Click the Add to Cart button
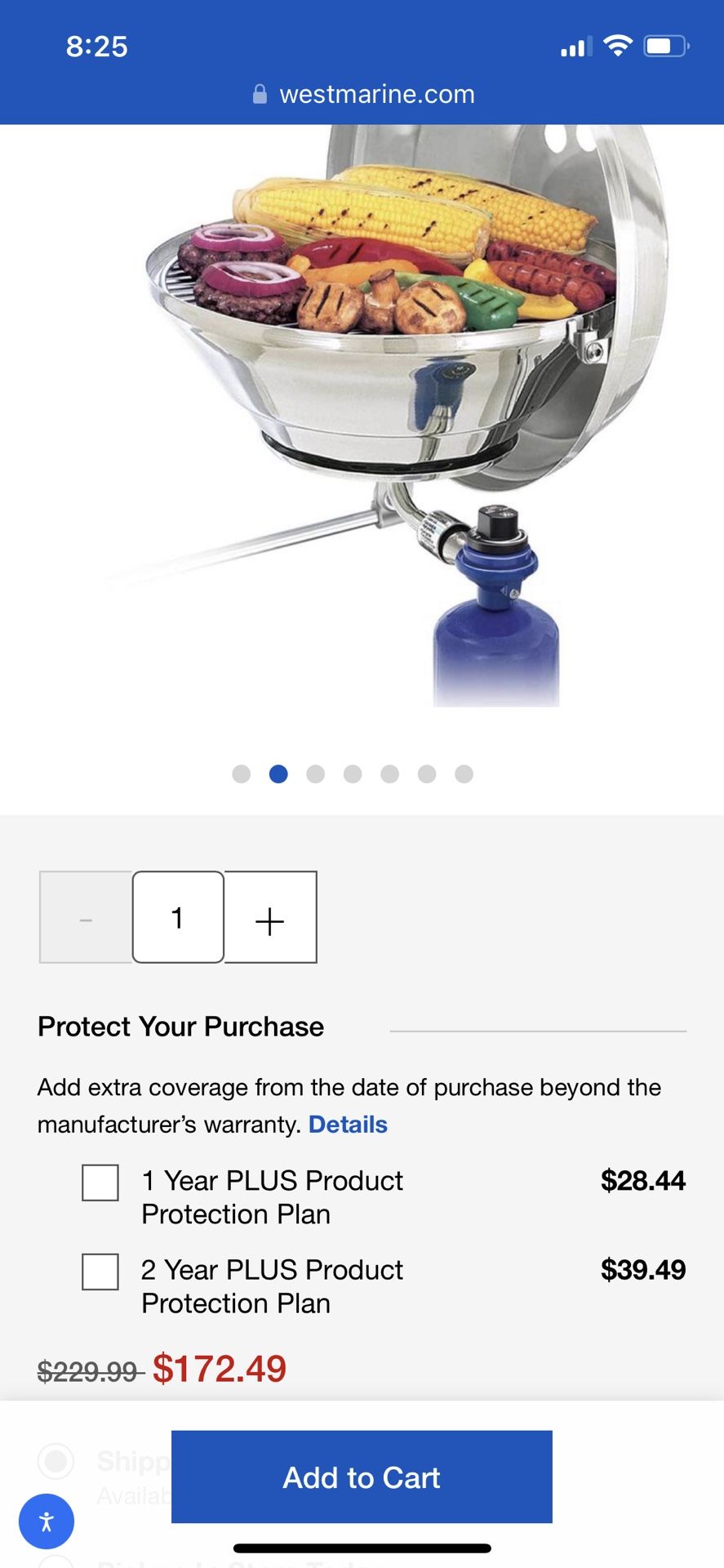 tap(360, 1477)
